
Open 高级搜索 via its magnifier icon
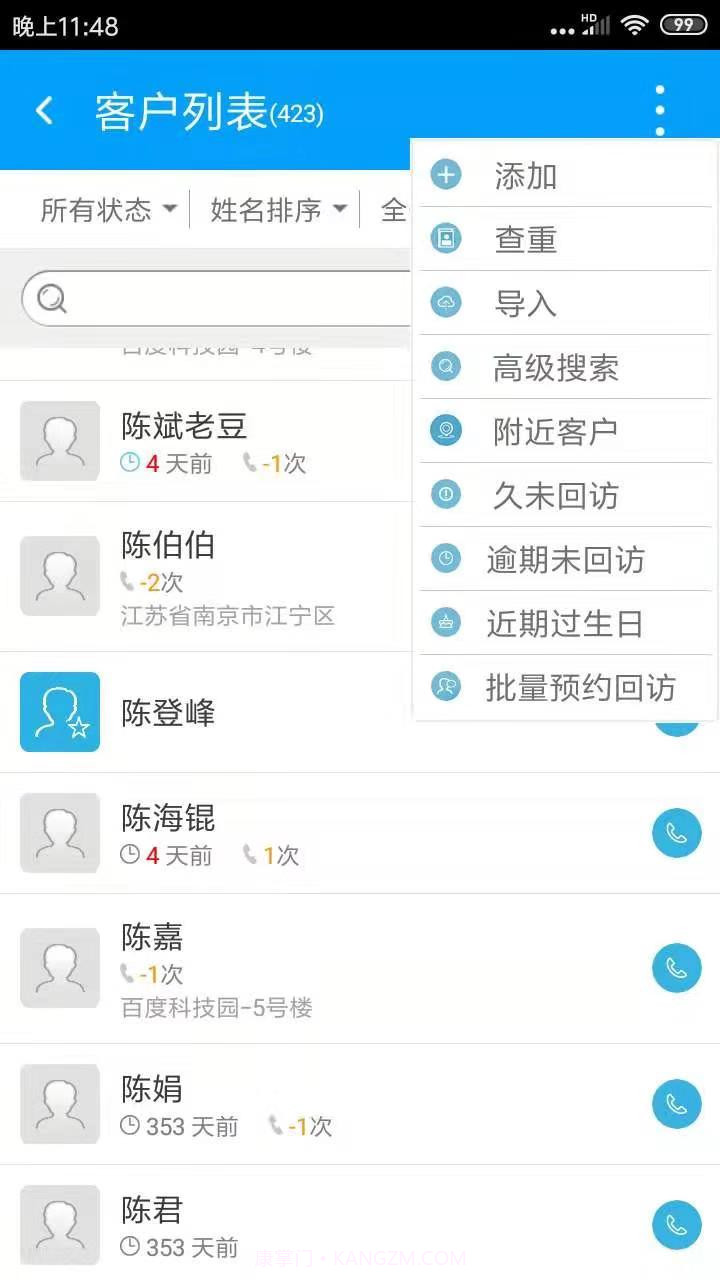tap(446, 367)
